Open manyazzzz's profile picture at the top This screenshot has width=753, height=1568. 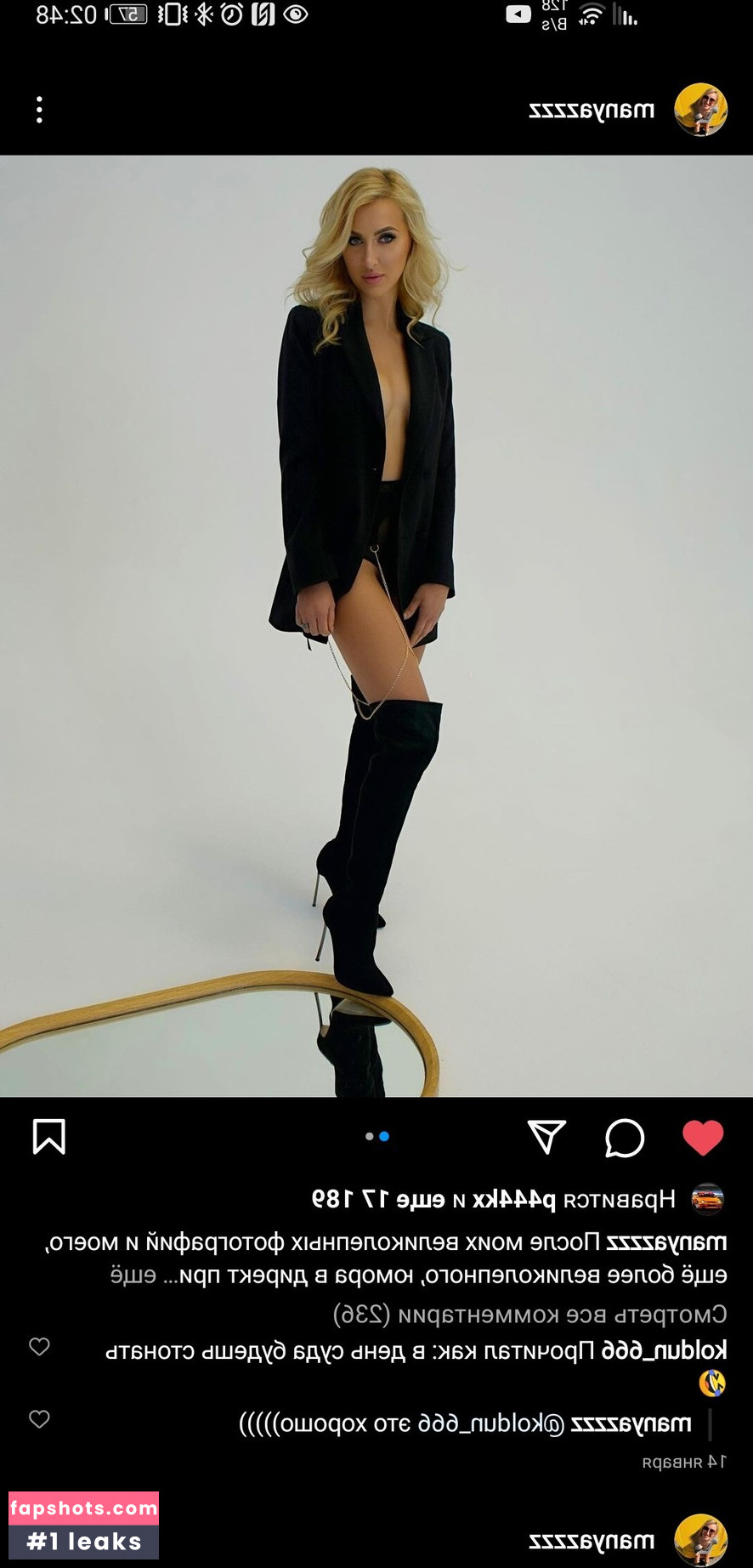pos(701,110)
